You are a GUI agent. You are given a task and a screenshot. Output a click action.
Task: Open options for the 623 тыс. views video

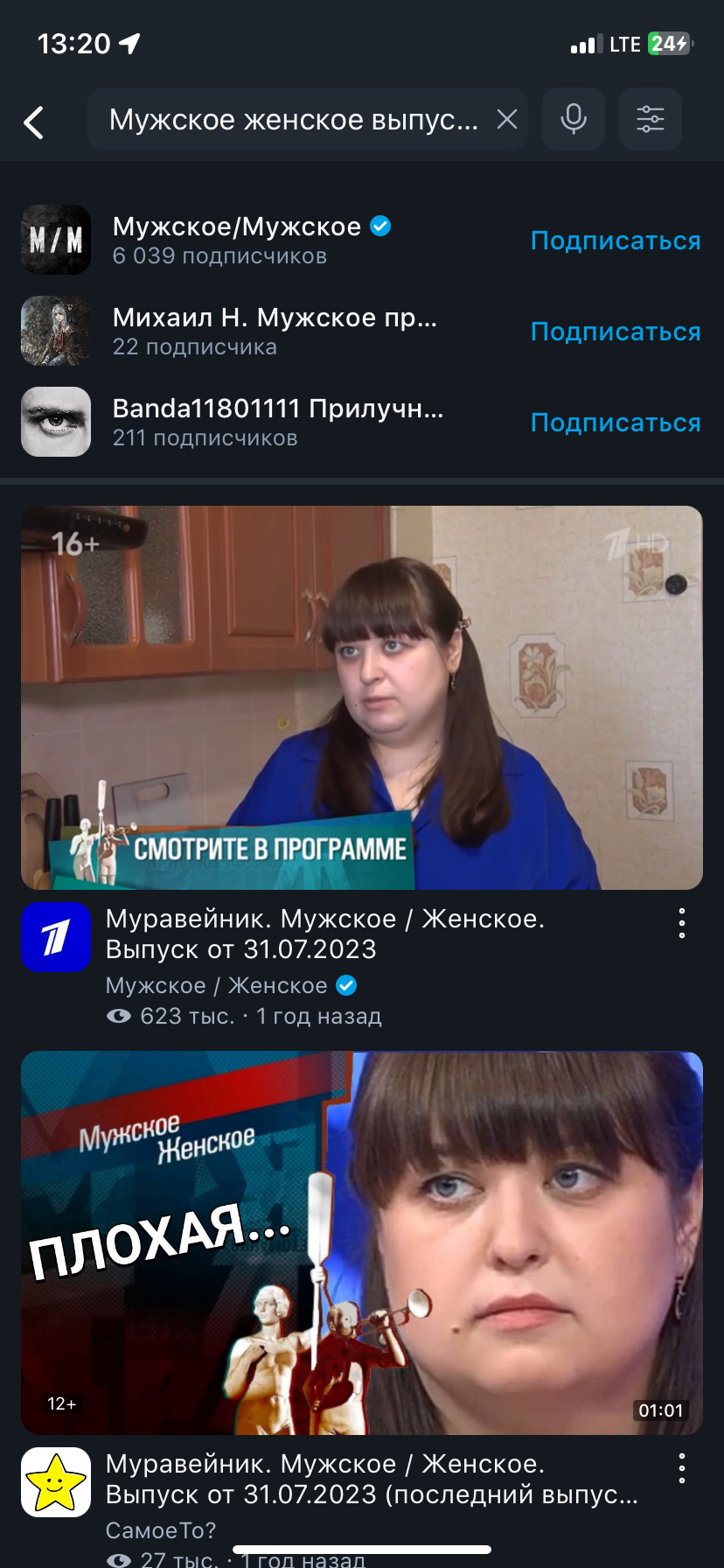[x=682, y=923]
